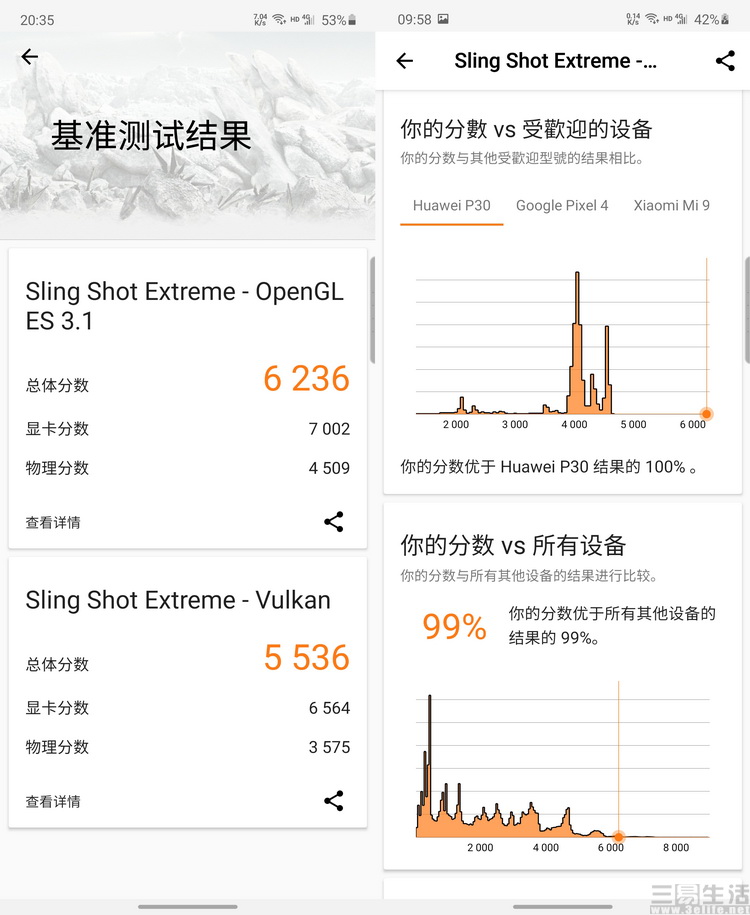Open 查看详情 under OpenGL ES 3.1

click(53, 522)
